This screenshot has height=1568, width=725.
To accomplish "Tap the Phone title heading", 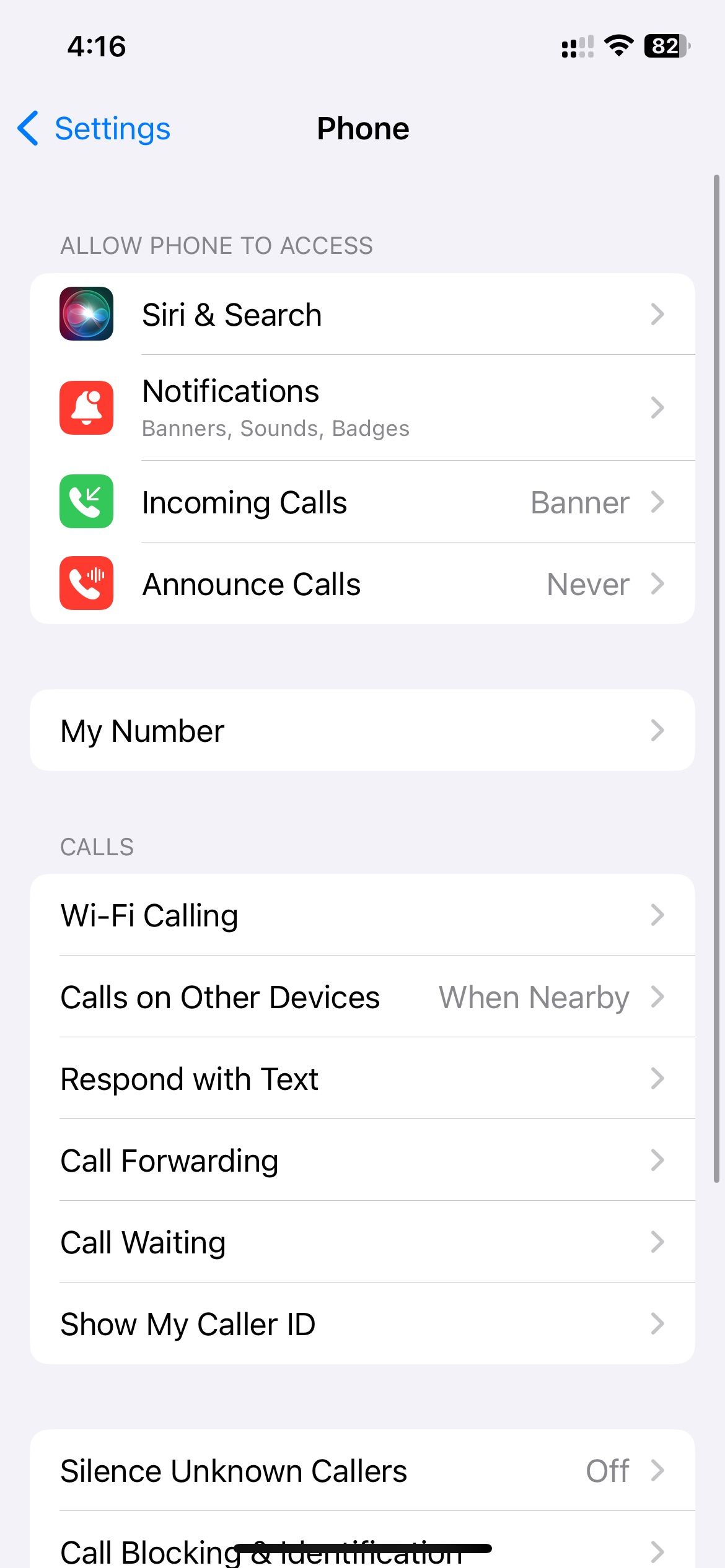I will (x=362, y=128).
